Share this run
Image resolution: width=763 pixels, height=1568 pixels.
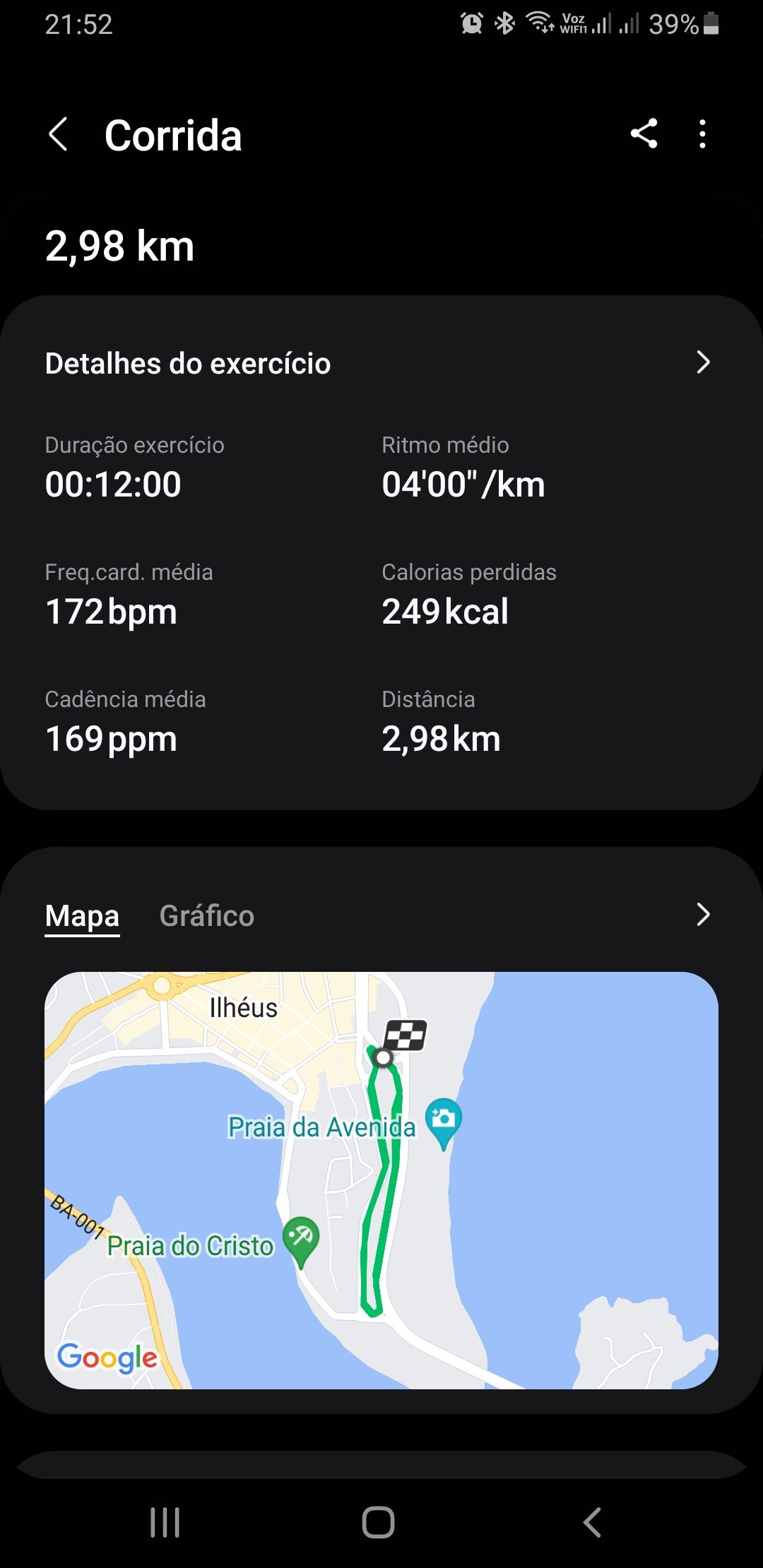click(644, 133)
